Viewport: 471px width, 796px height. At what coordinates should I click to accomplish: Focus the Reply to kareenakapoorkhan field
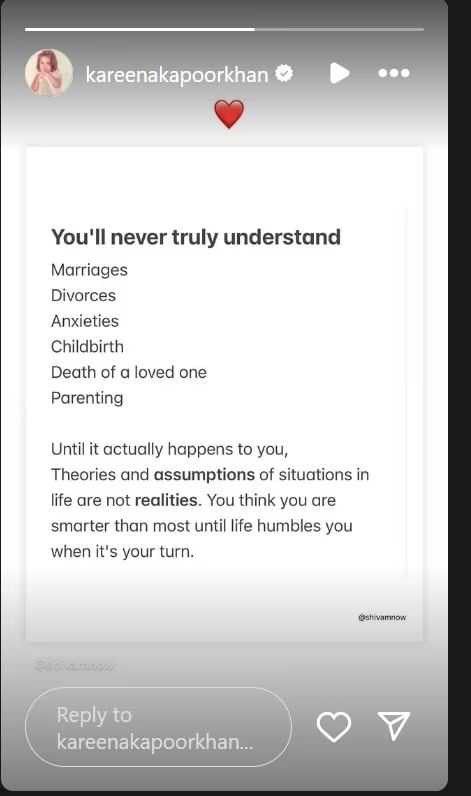click(x=158, y=727)
